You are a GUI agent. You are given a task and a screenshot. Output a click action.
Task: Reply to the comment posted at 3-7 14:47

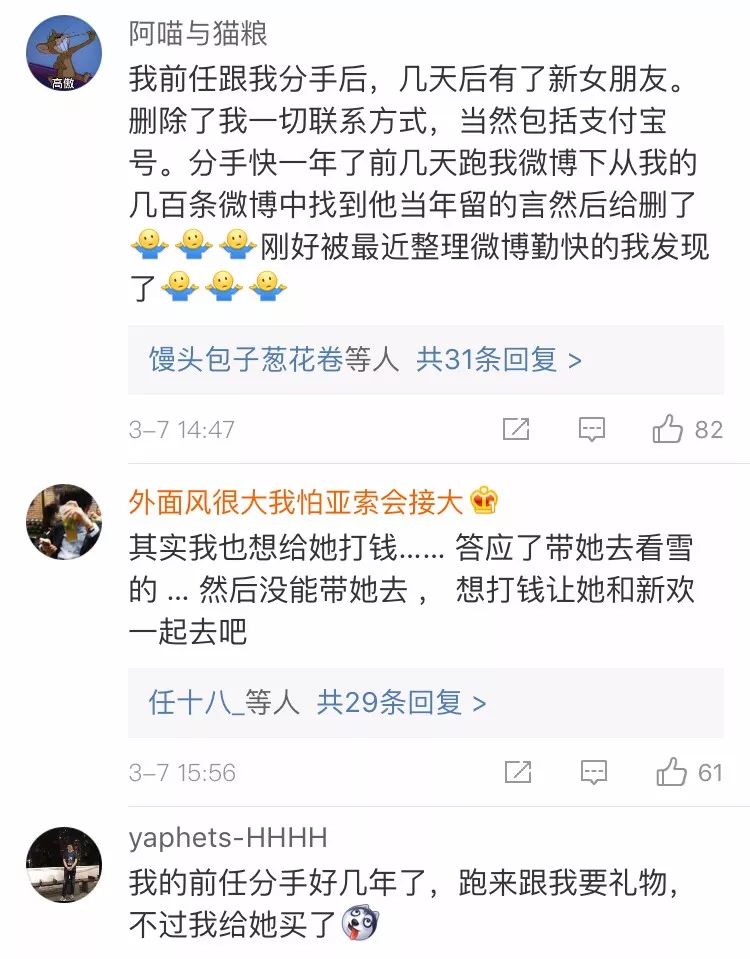click(592, 430)
